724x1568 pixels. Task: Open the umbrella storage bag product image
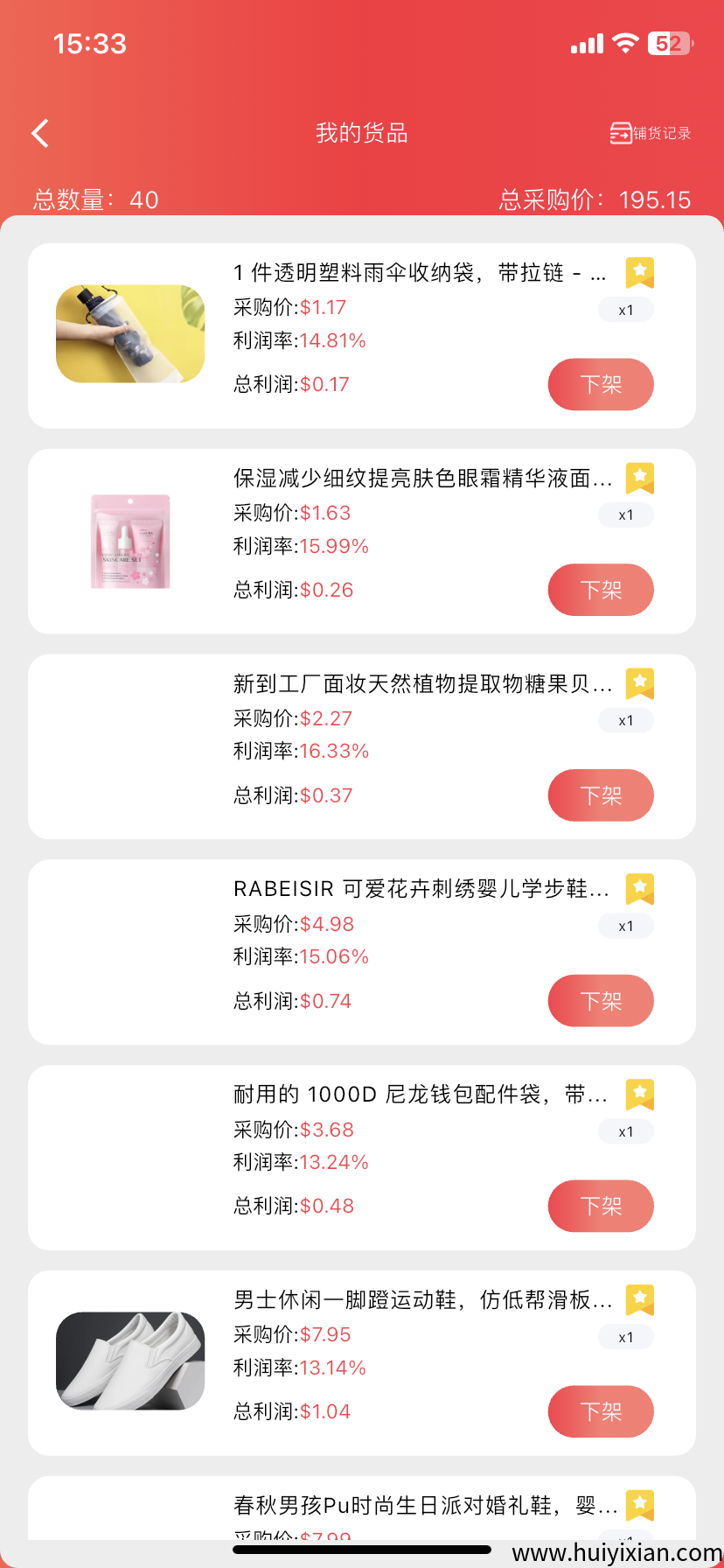click(130, 333)
